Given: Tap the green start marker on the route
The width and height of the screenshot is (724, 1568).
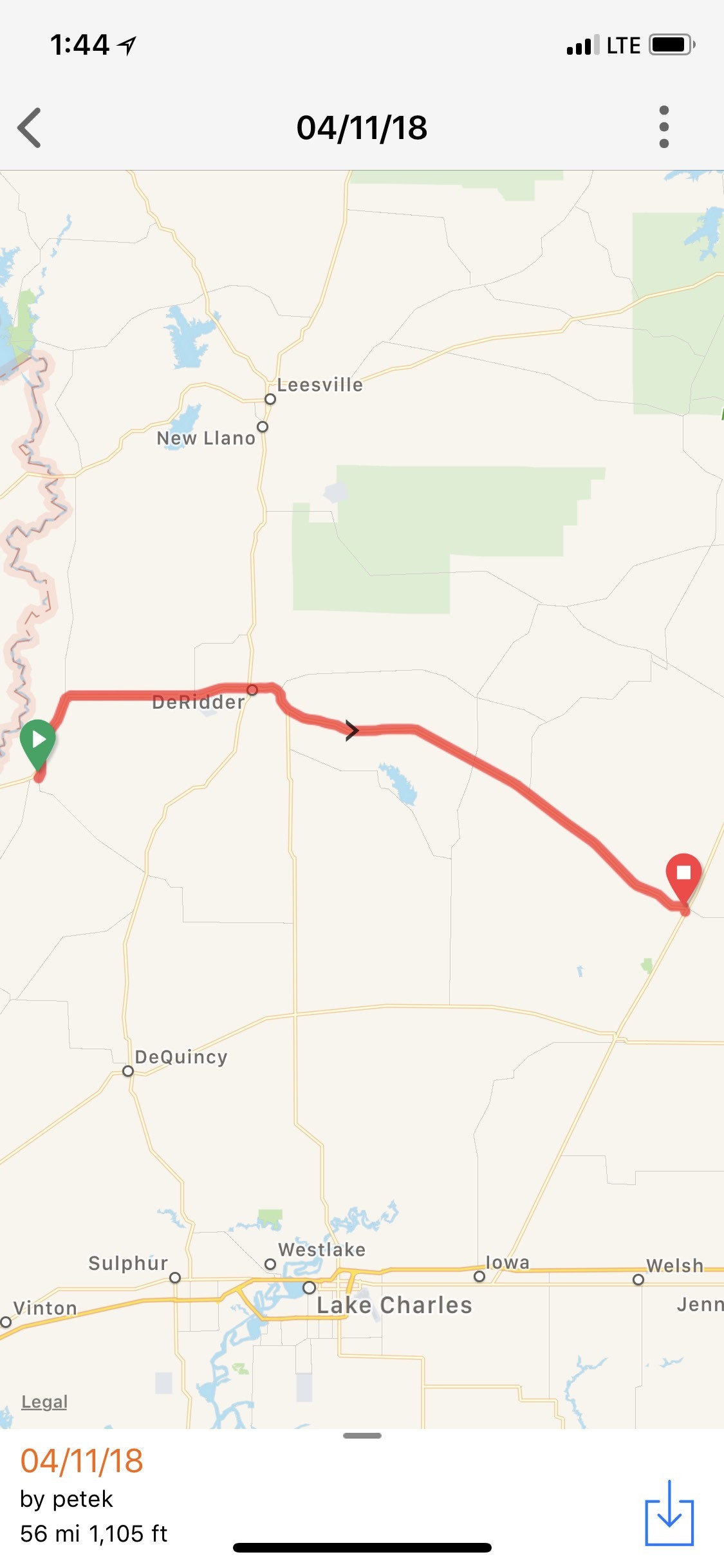Looking at the screenshot, I should 38,742.
